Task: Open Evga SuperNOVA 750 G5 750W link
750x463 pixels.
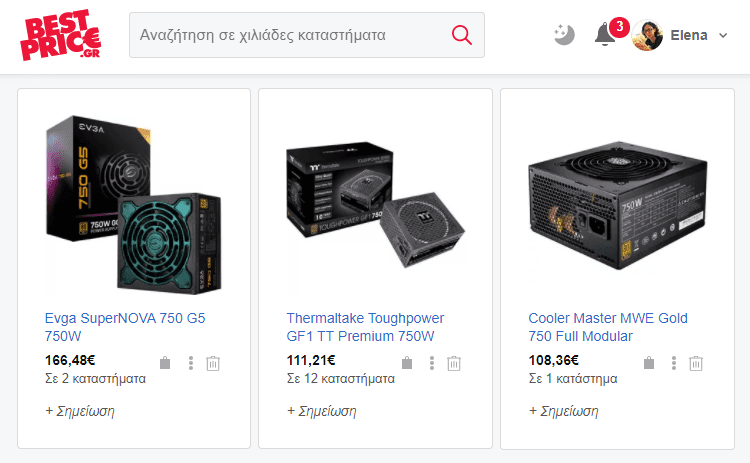Action: (125, 327)
